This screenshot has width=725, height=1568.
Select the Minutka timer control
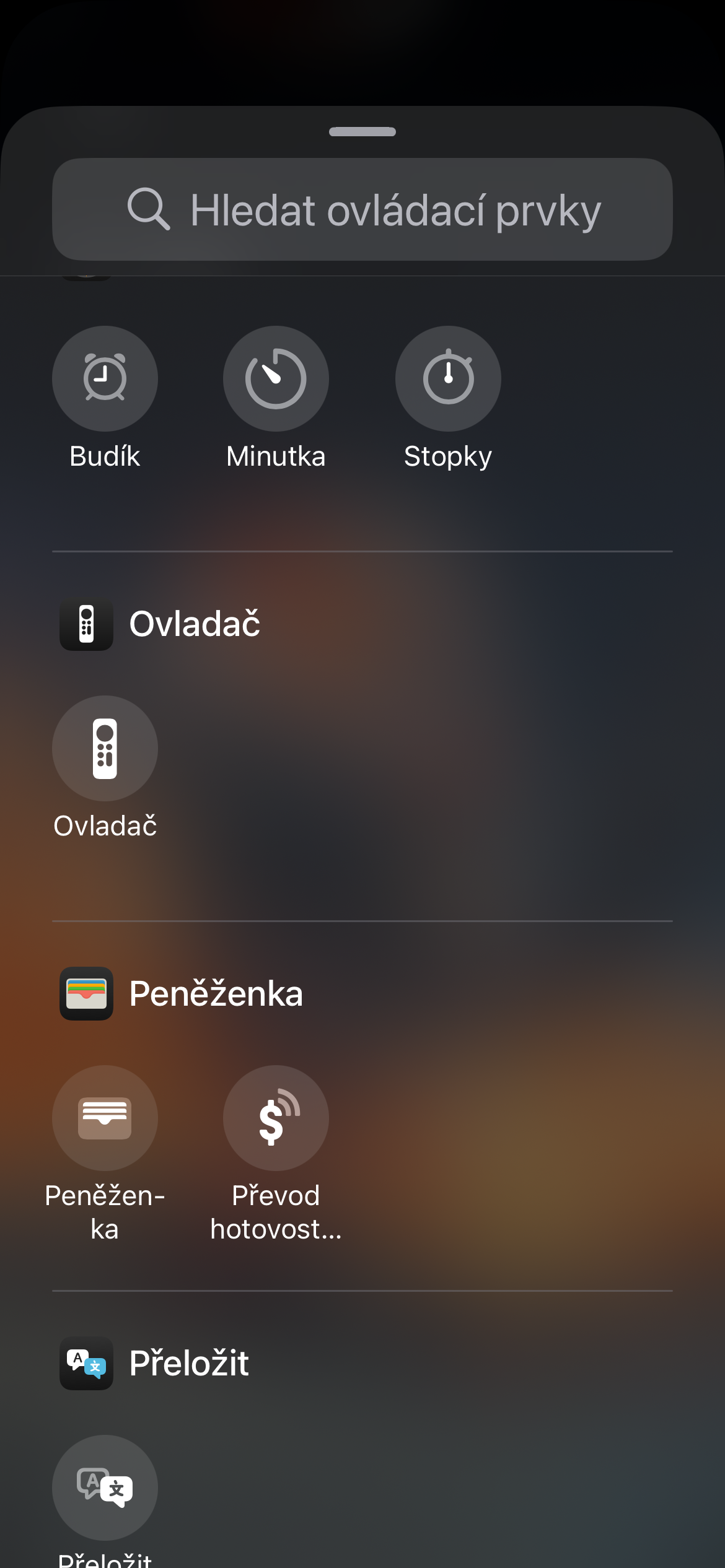pos(276,379)
